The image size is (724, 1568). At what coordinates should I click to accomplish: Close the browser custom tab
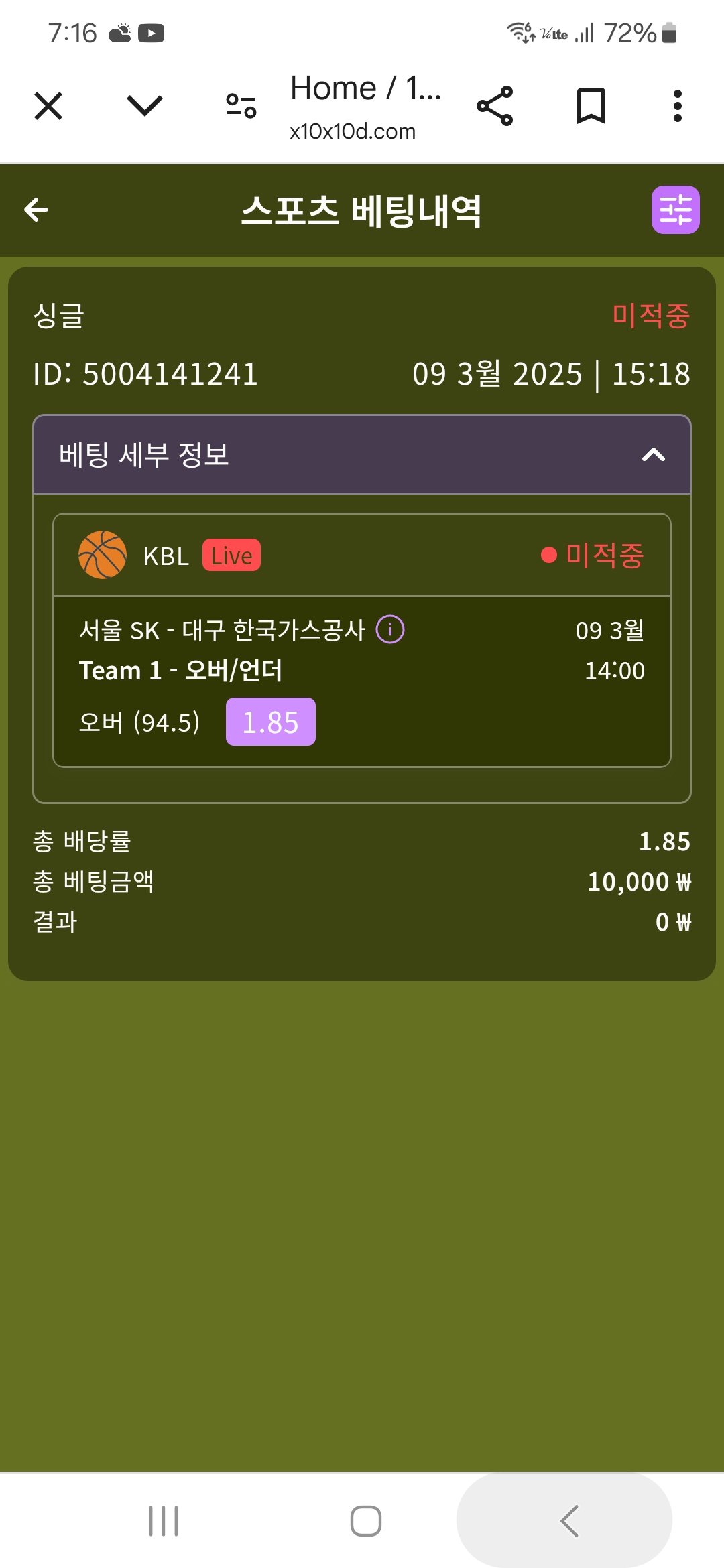tap(48, 106)
